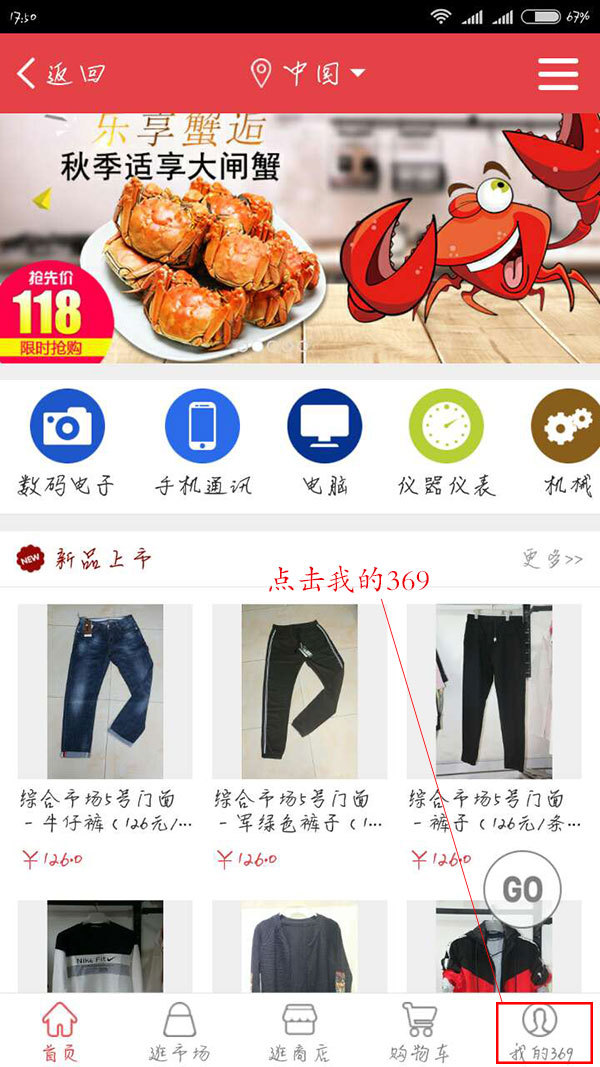Switch to the 逛市场 tab
The image size is (600, 1067).
[180, 1030]
